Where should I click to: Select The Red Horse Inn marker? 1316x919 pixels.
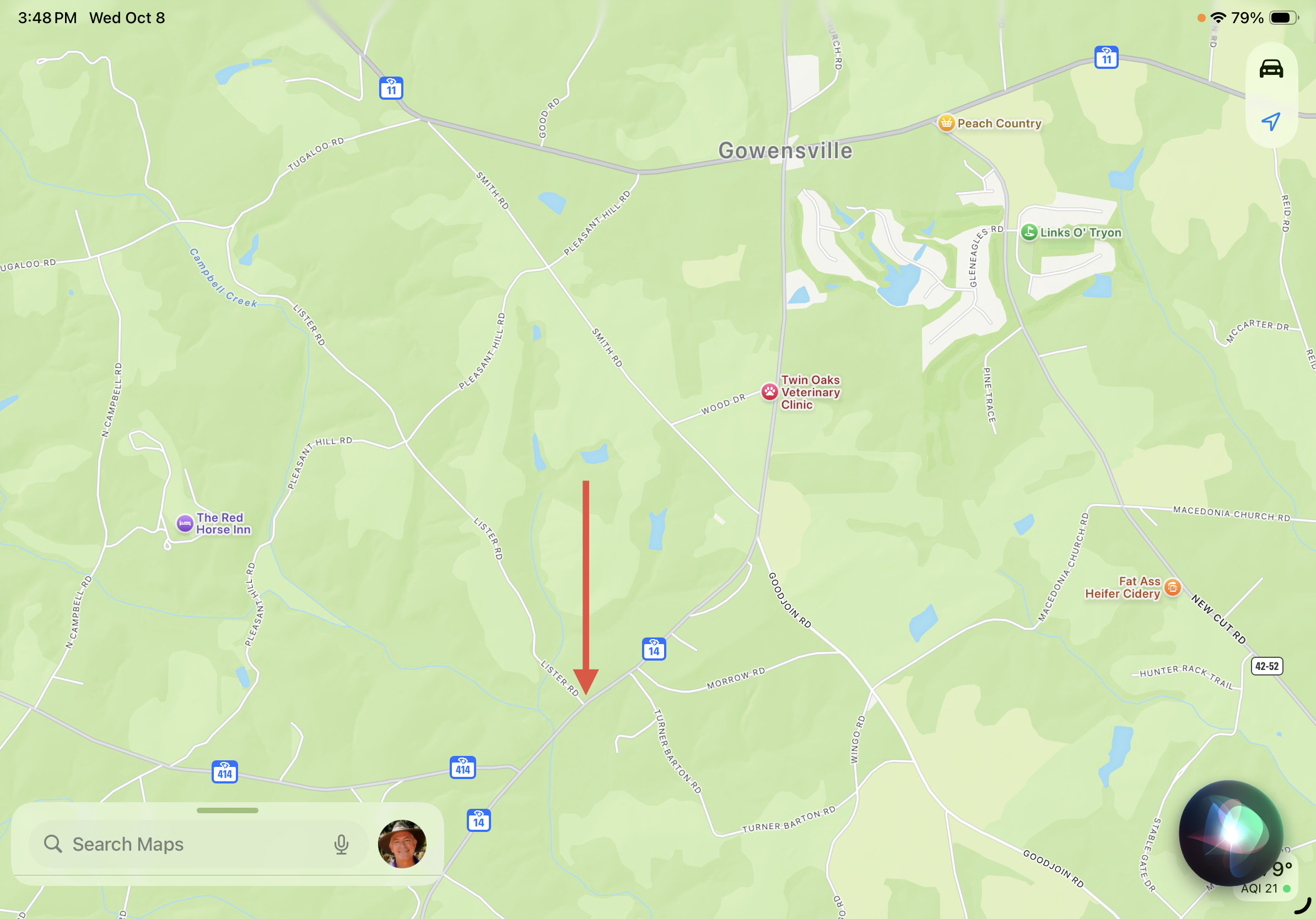[x=185, y=523]
